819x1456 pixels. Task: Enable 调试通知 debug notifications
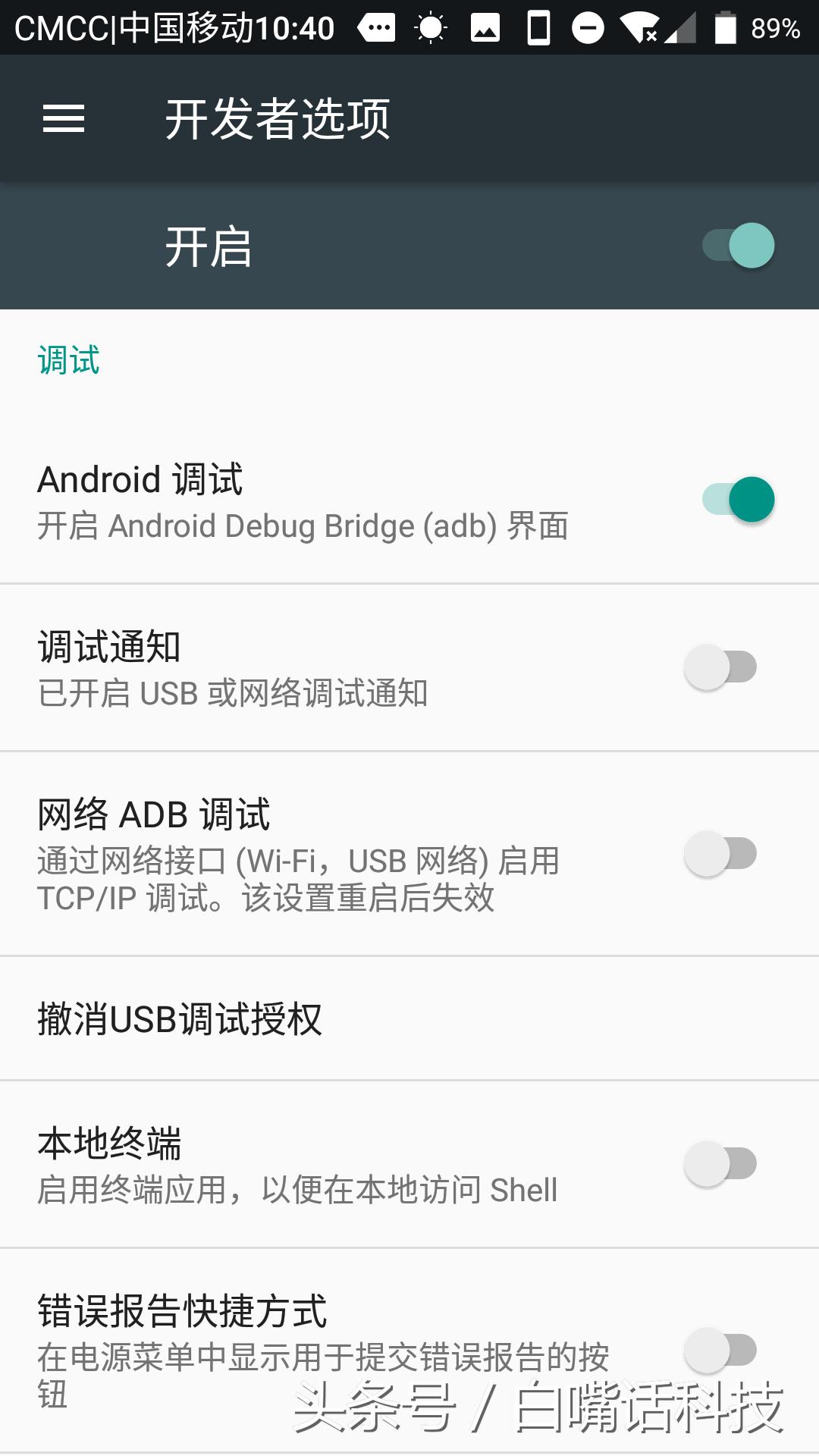click(720, 666)
